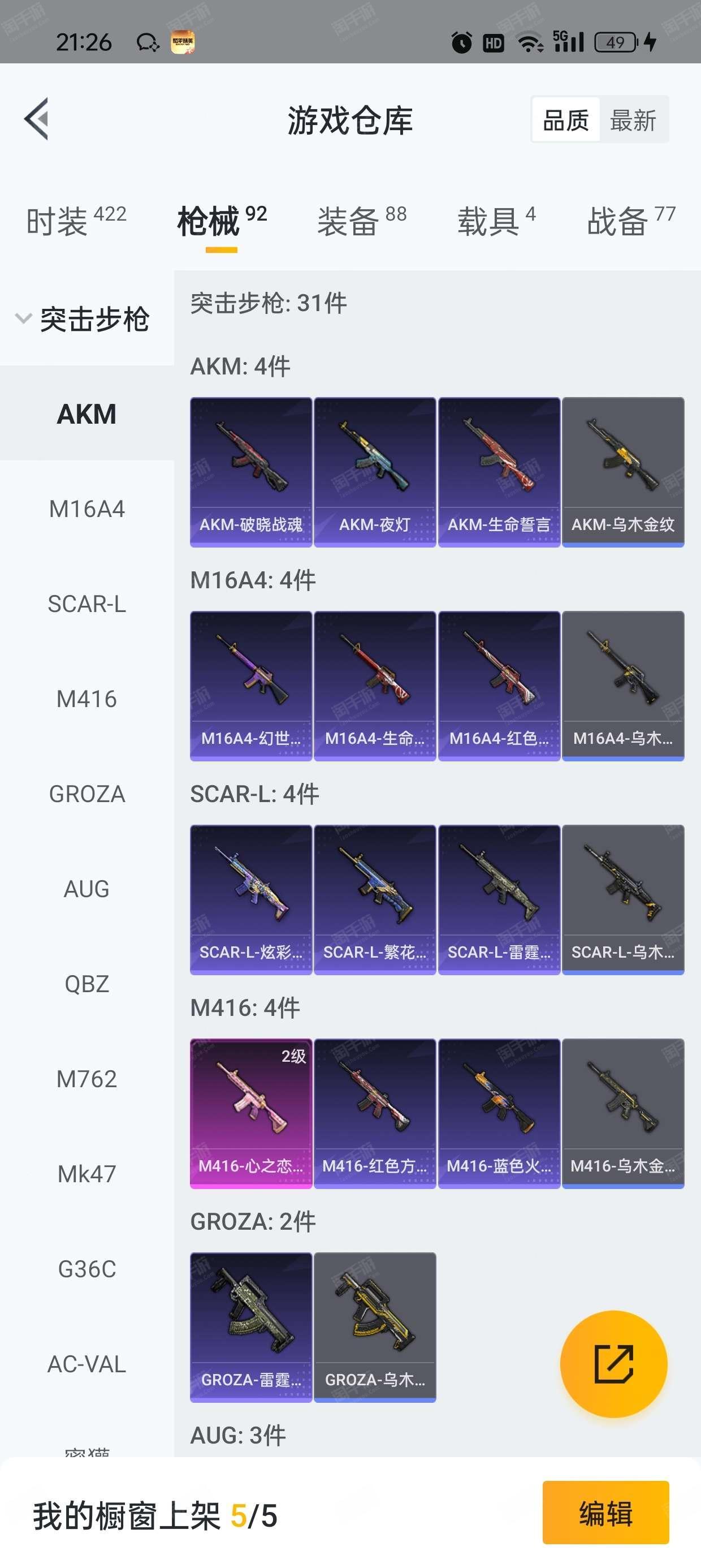The height and width of the screenshot is (1568, 701).
Task: Open the M16A4-幻世 skin tile
Action: 250,686
